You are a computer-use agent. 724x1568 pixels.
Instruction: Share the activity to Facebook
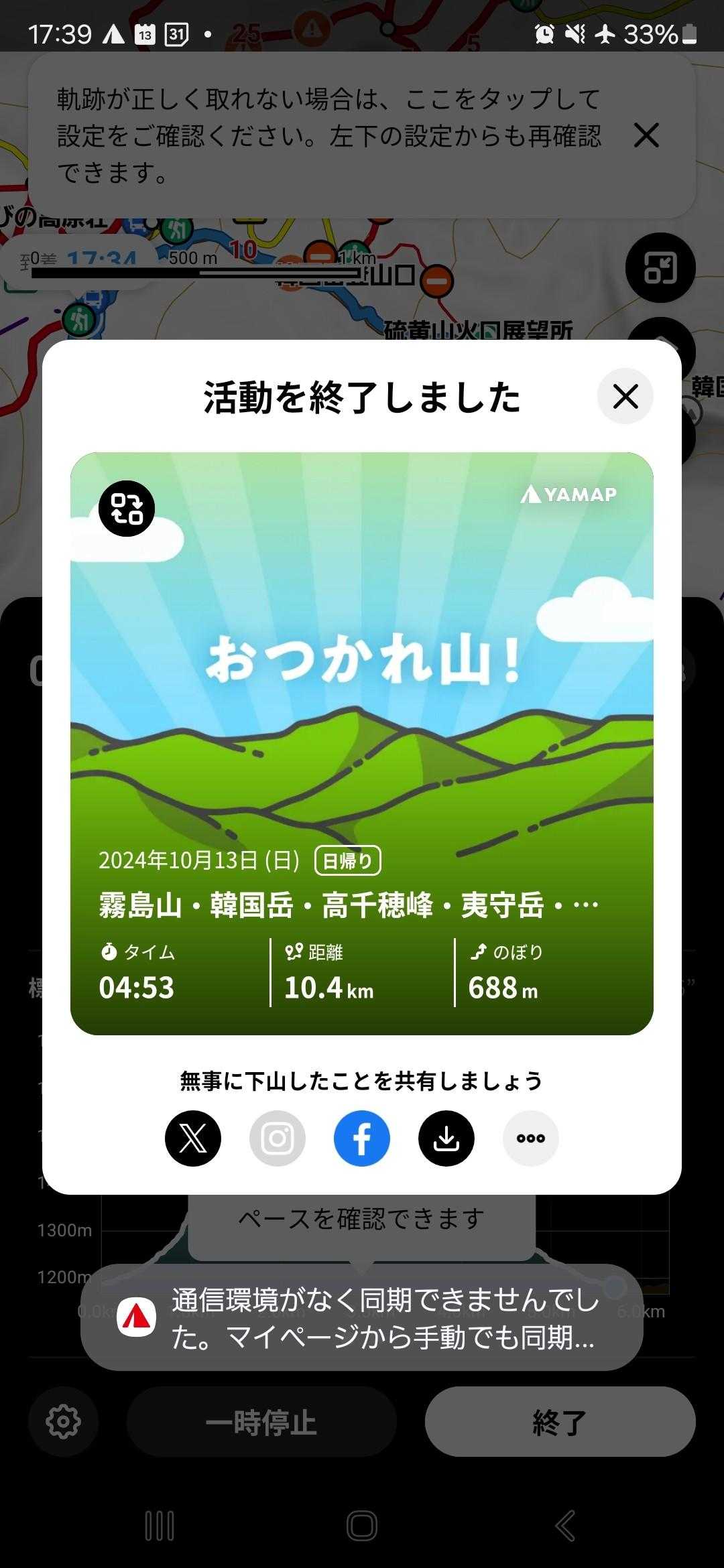coord(362,1138)
